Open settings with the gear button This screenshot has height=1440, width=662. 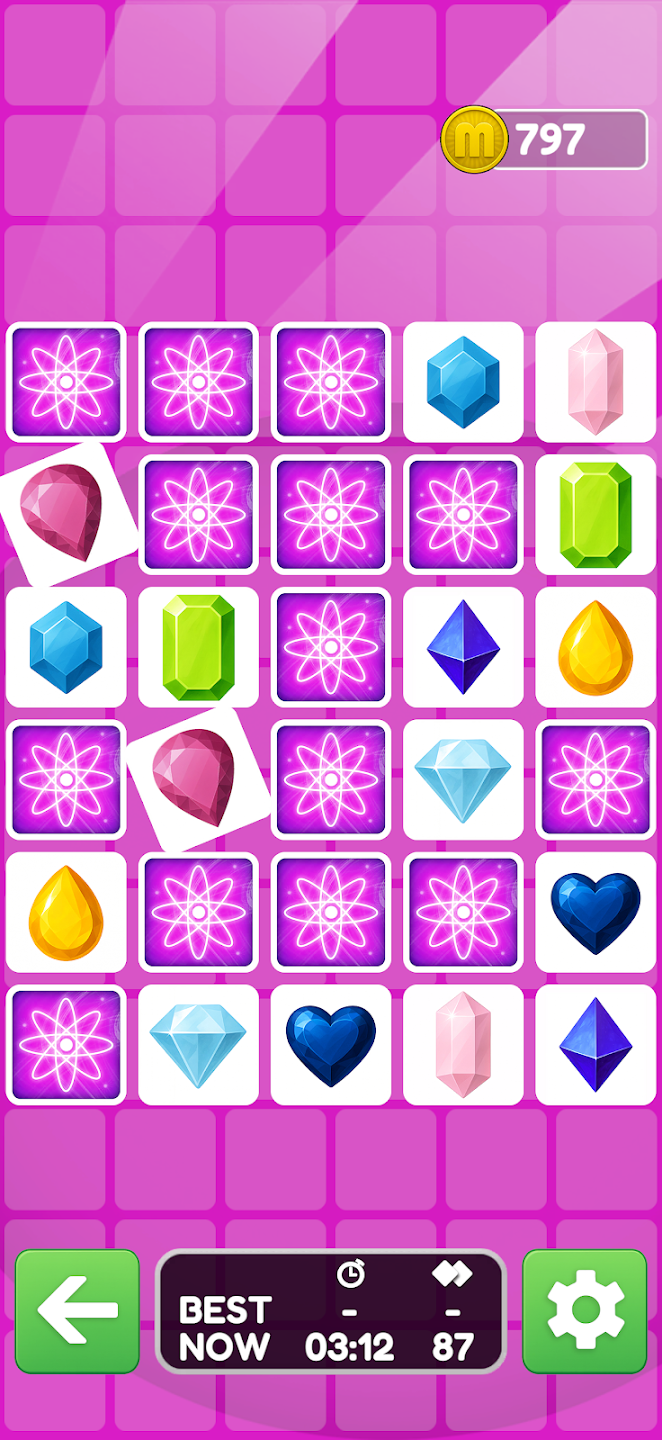[x=585, y=1310]
